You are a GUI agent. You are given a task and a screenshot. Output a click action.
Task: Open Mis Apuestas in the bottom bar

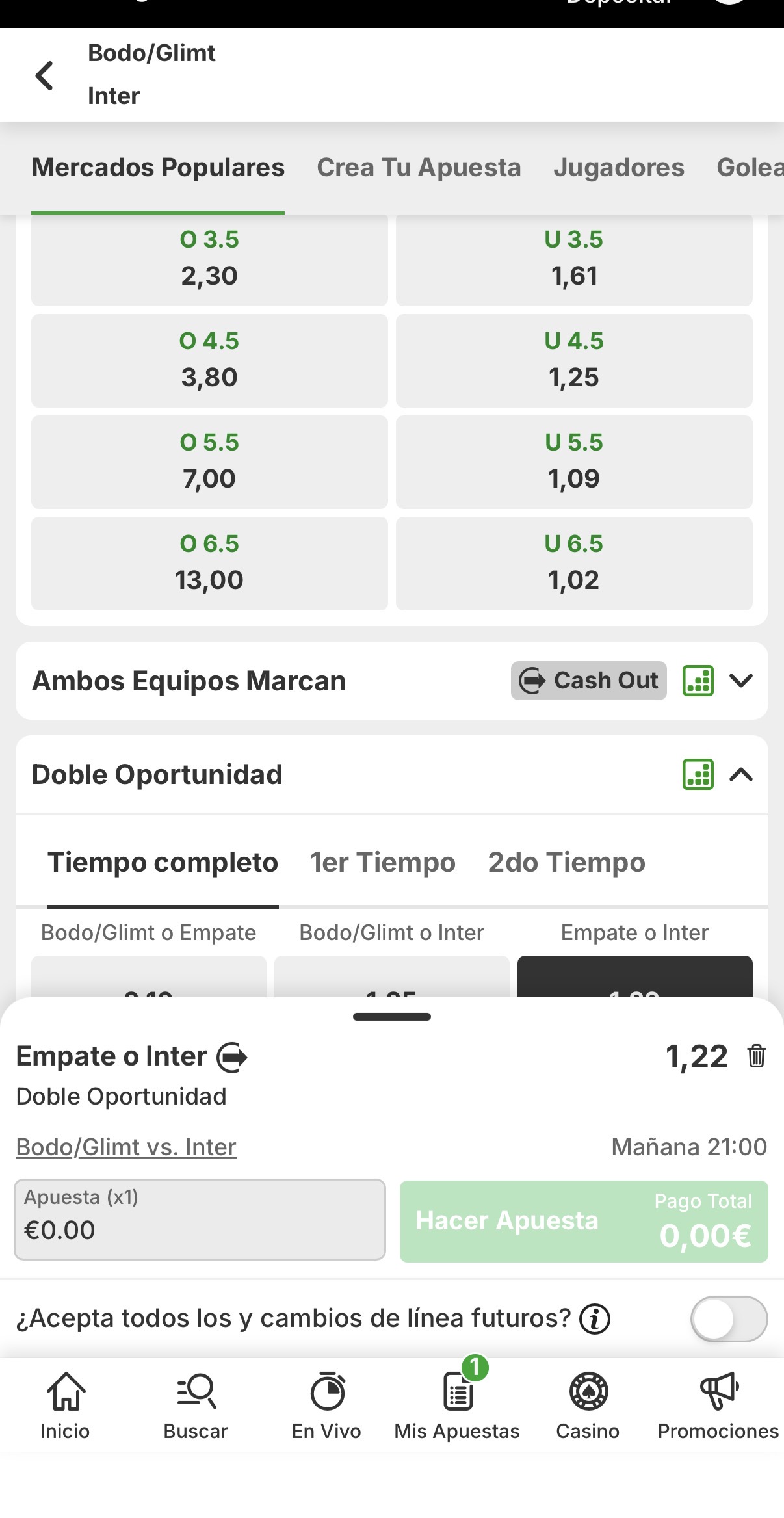[457, 1403]
